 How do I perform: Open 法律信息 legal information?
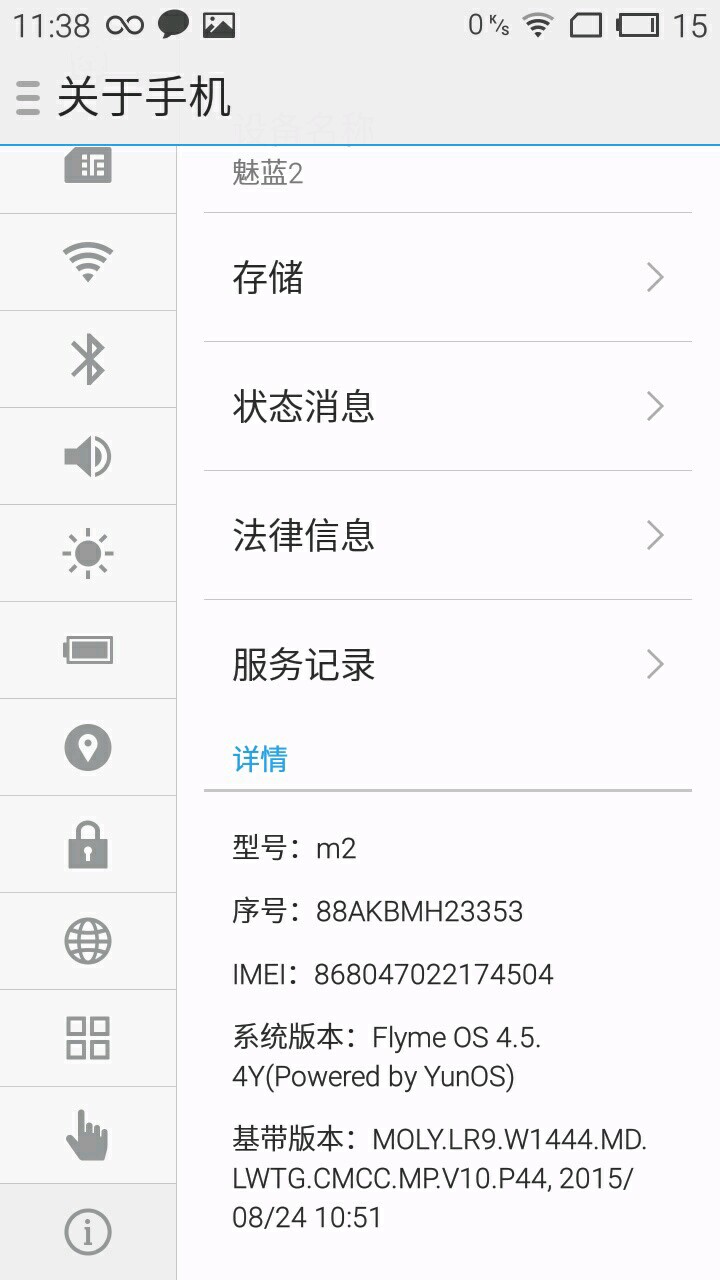(x=447, y=535)
